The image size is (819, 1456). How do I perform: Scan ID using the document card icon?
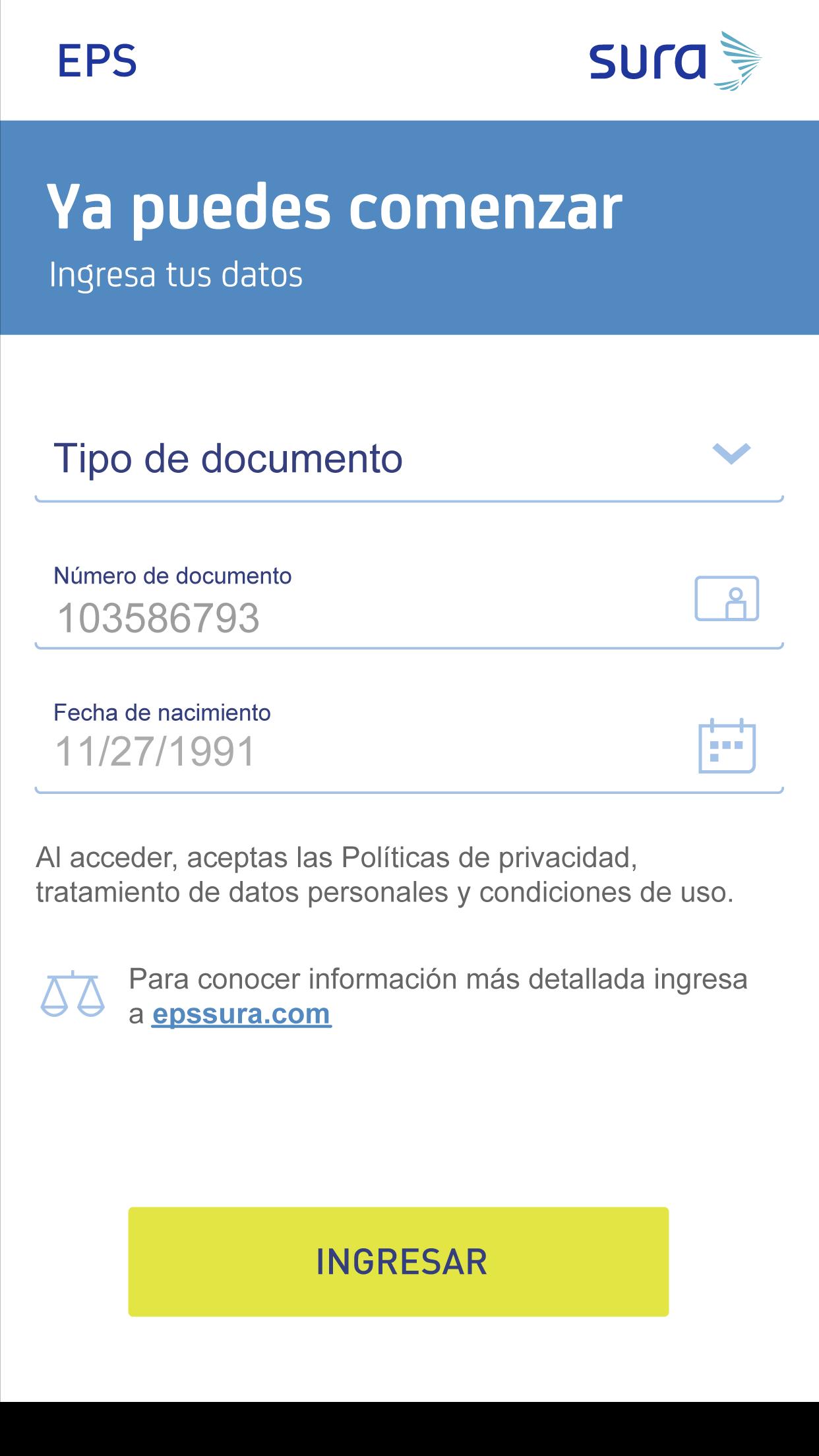(727, 599)
